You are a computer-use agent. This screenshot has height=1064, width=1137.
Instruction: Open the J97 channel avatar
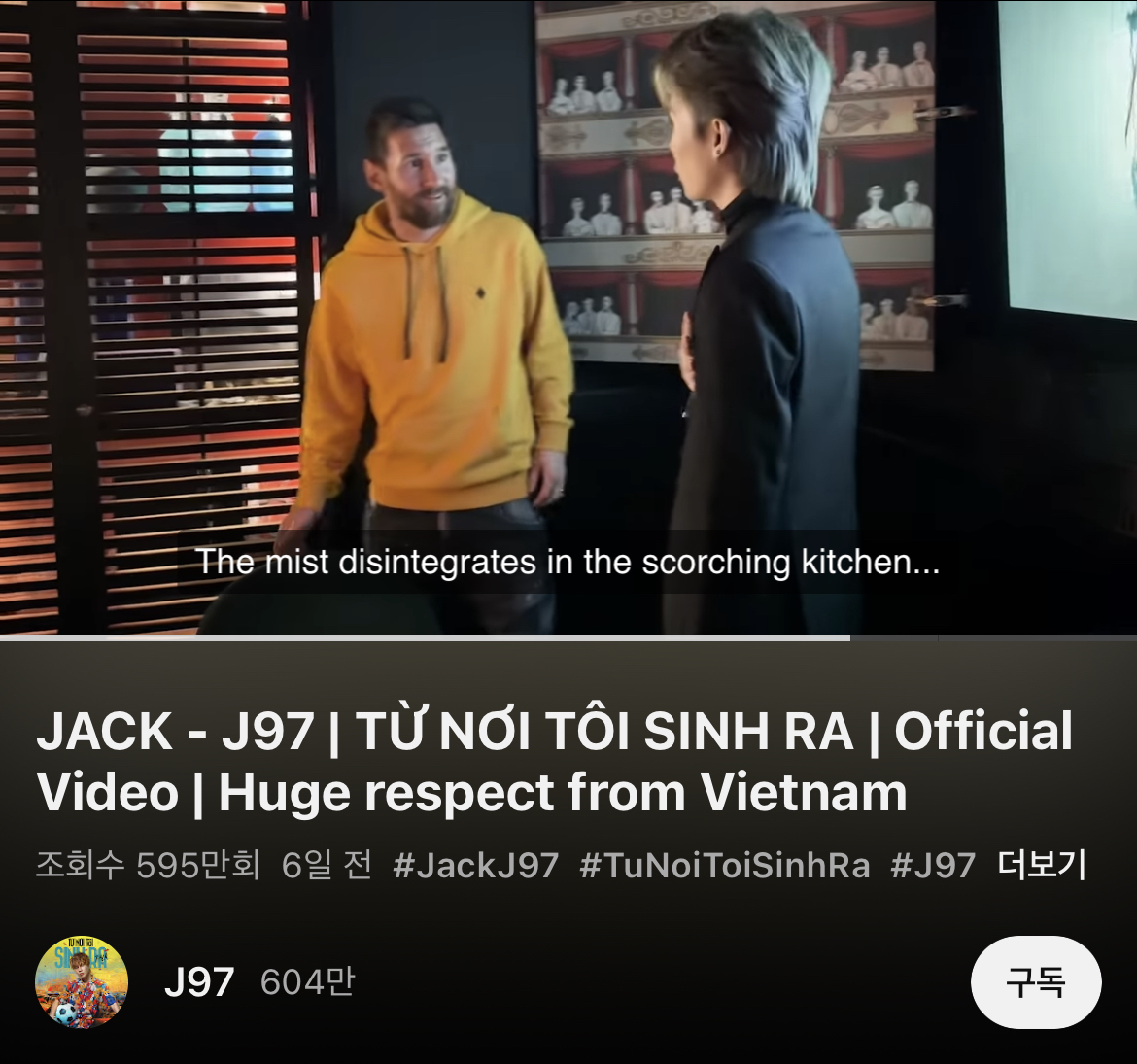click(x=82, y=982)
